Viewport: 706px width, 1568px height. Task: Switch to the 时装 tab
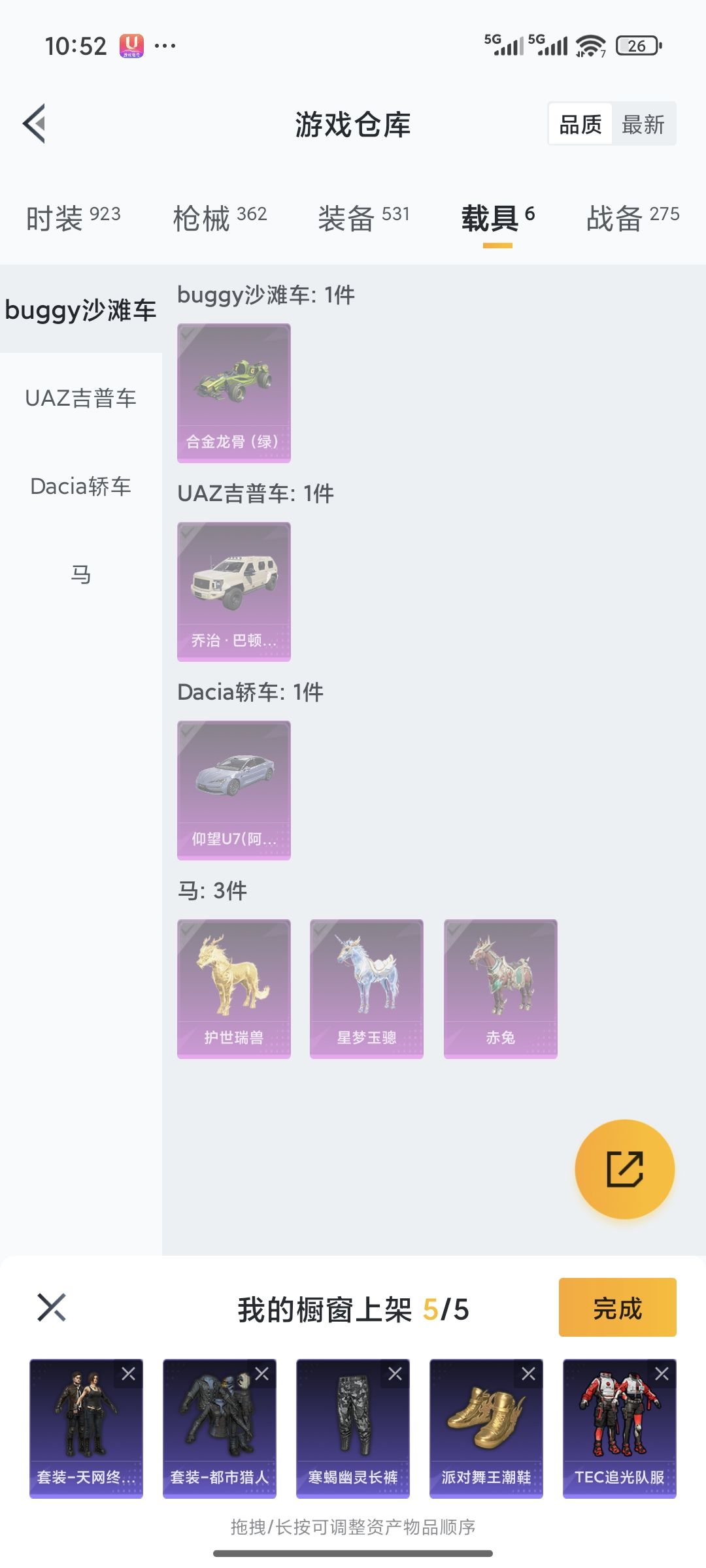73,218
